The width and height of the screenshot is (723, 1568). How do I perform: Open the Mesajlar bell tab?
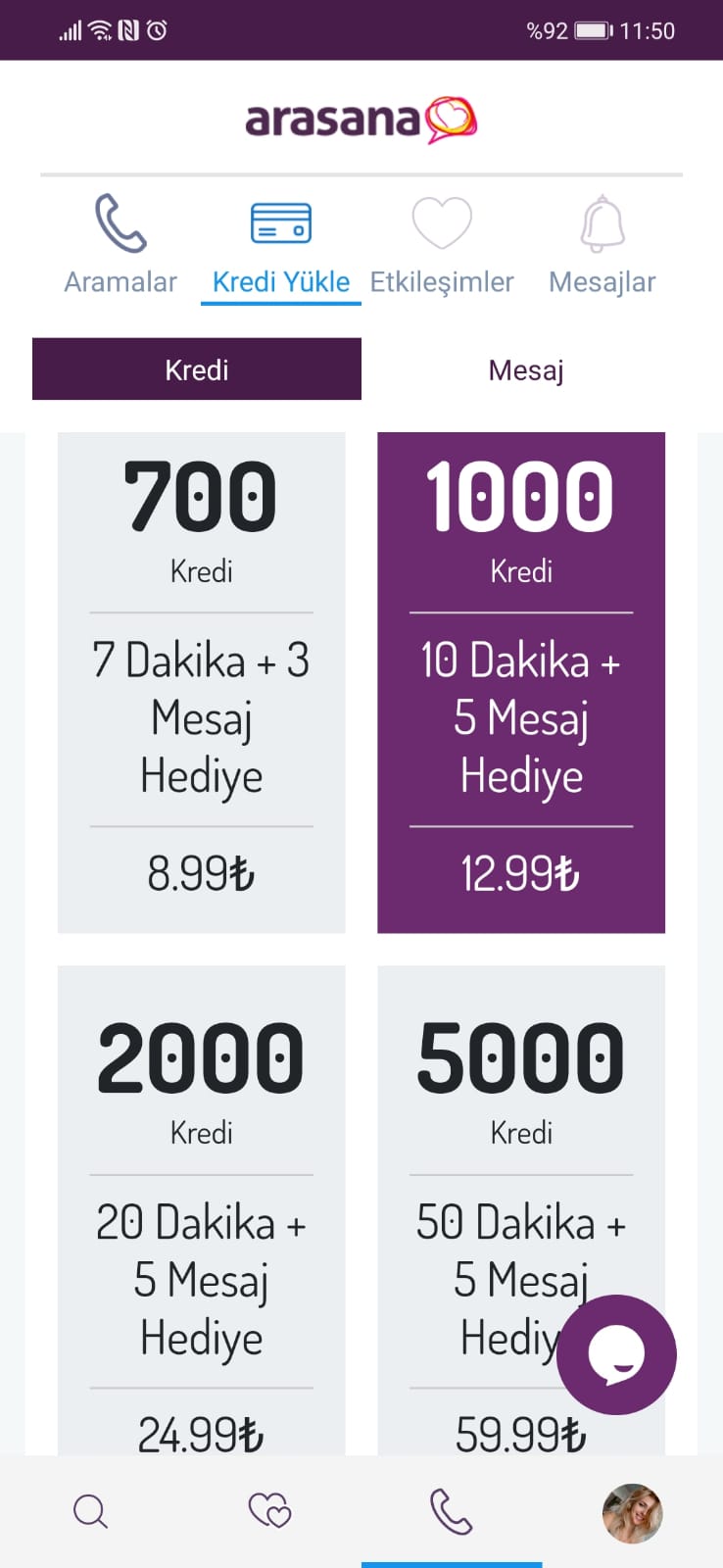[602, 245]
